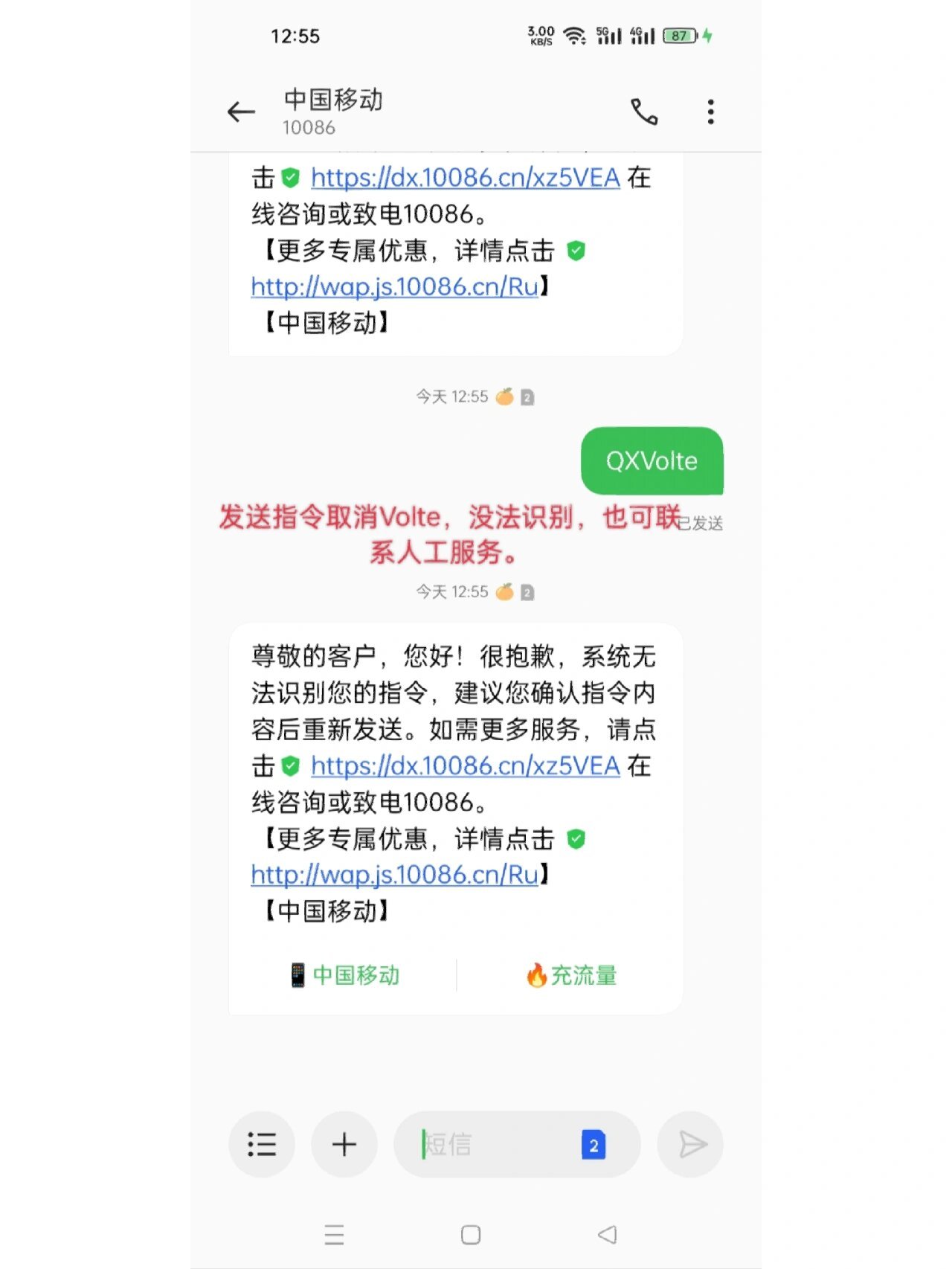Go back from the 中国移动 conversation
This screenshot has height=1269, width=952.
point(241,112)
